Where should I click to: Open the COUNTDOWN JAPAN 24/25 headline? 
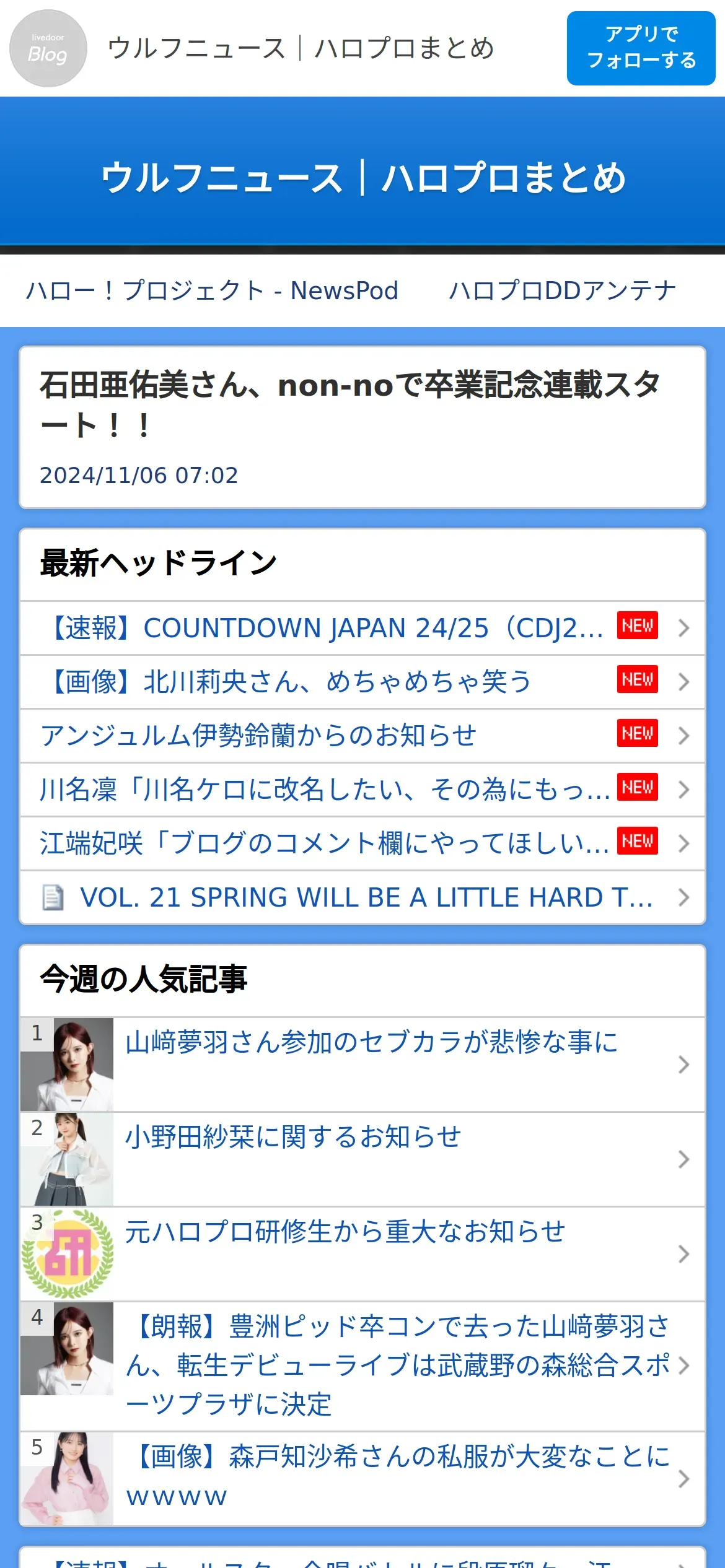pos(362,628)
